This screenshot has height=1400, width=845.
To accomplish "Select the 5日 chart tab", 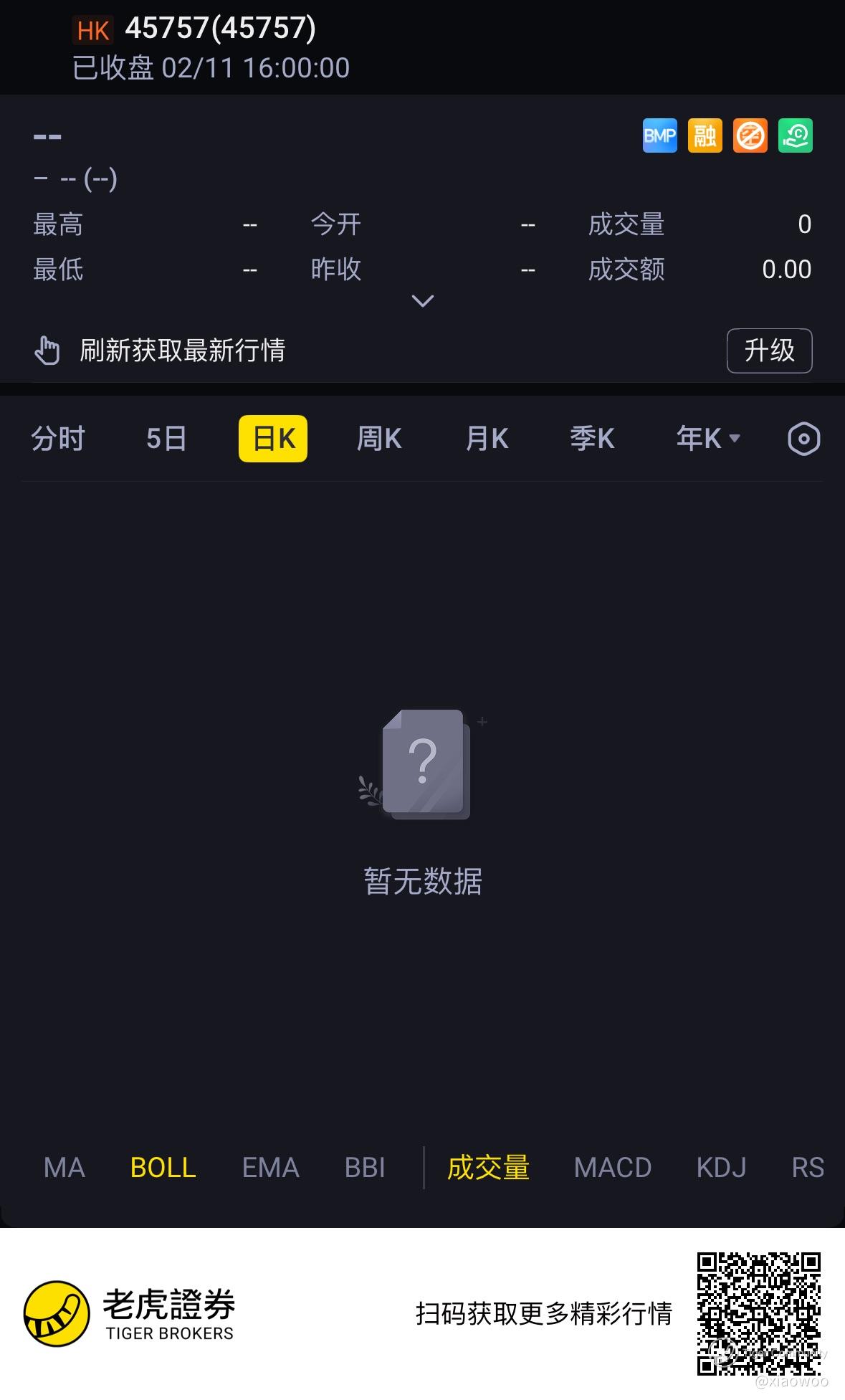I will click(x=166, y=439).
